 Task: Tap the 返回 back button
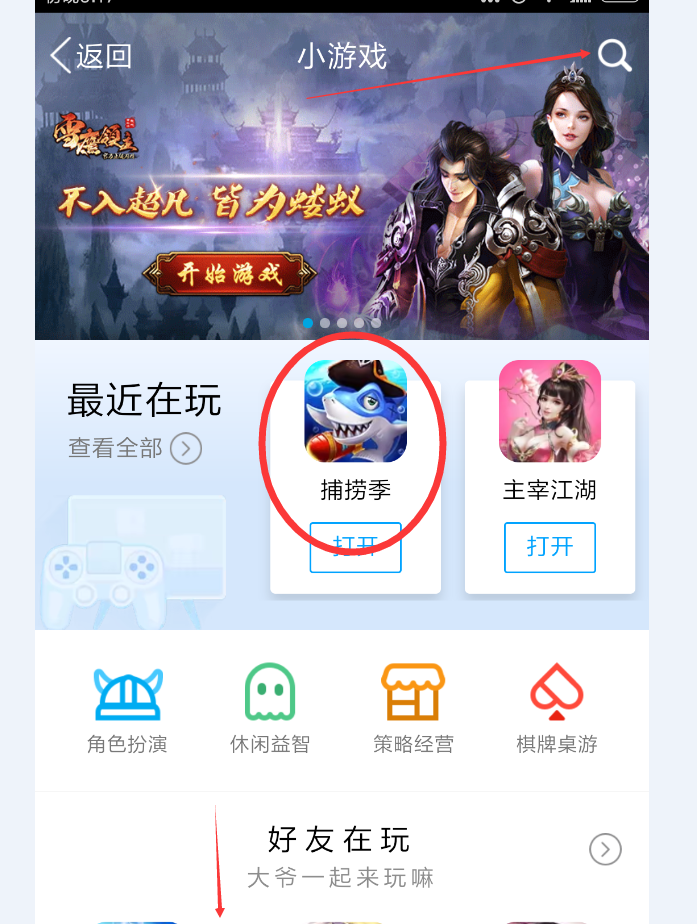click(91, 56)
